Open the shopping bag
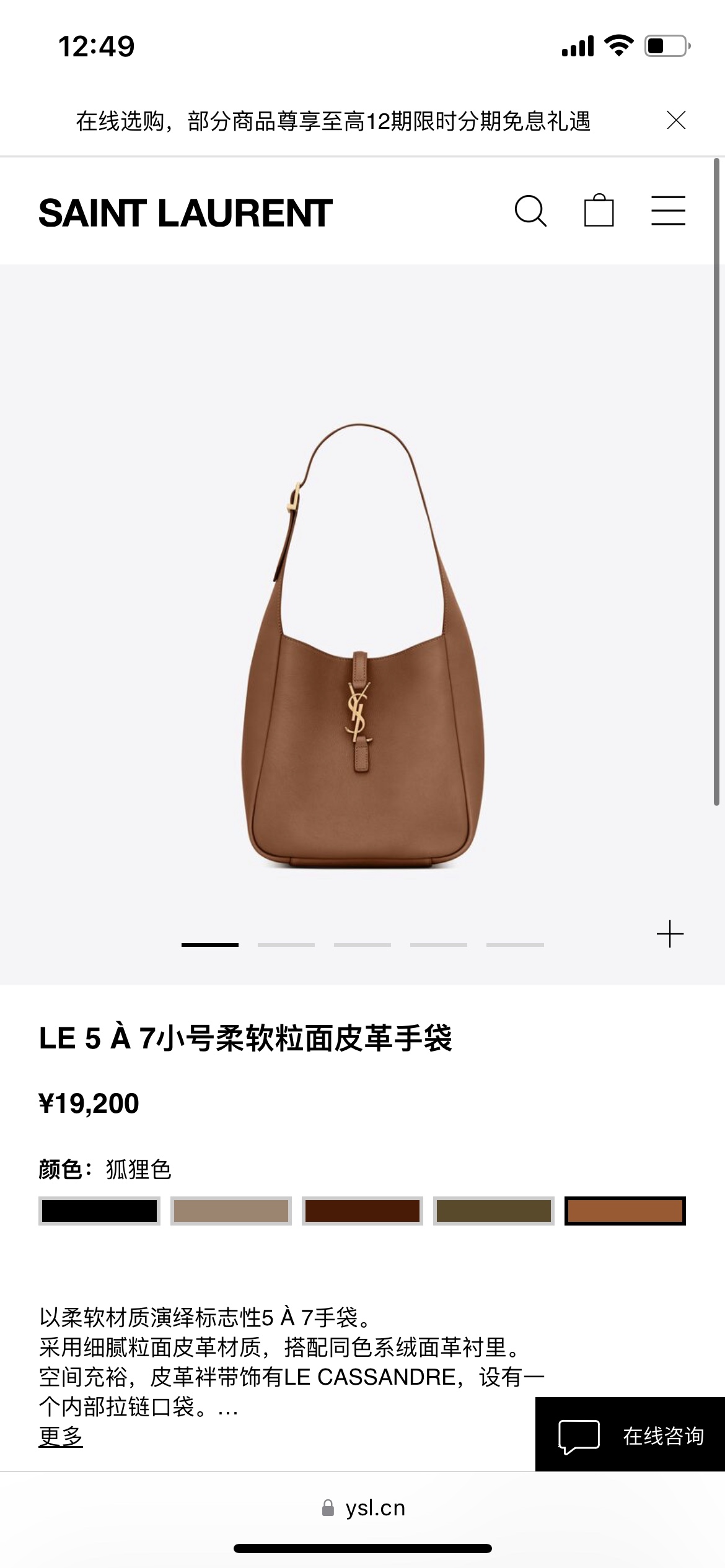 tap(599, 211)
